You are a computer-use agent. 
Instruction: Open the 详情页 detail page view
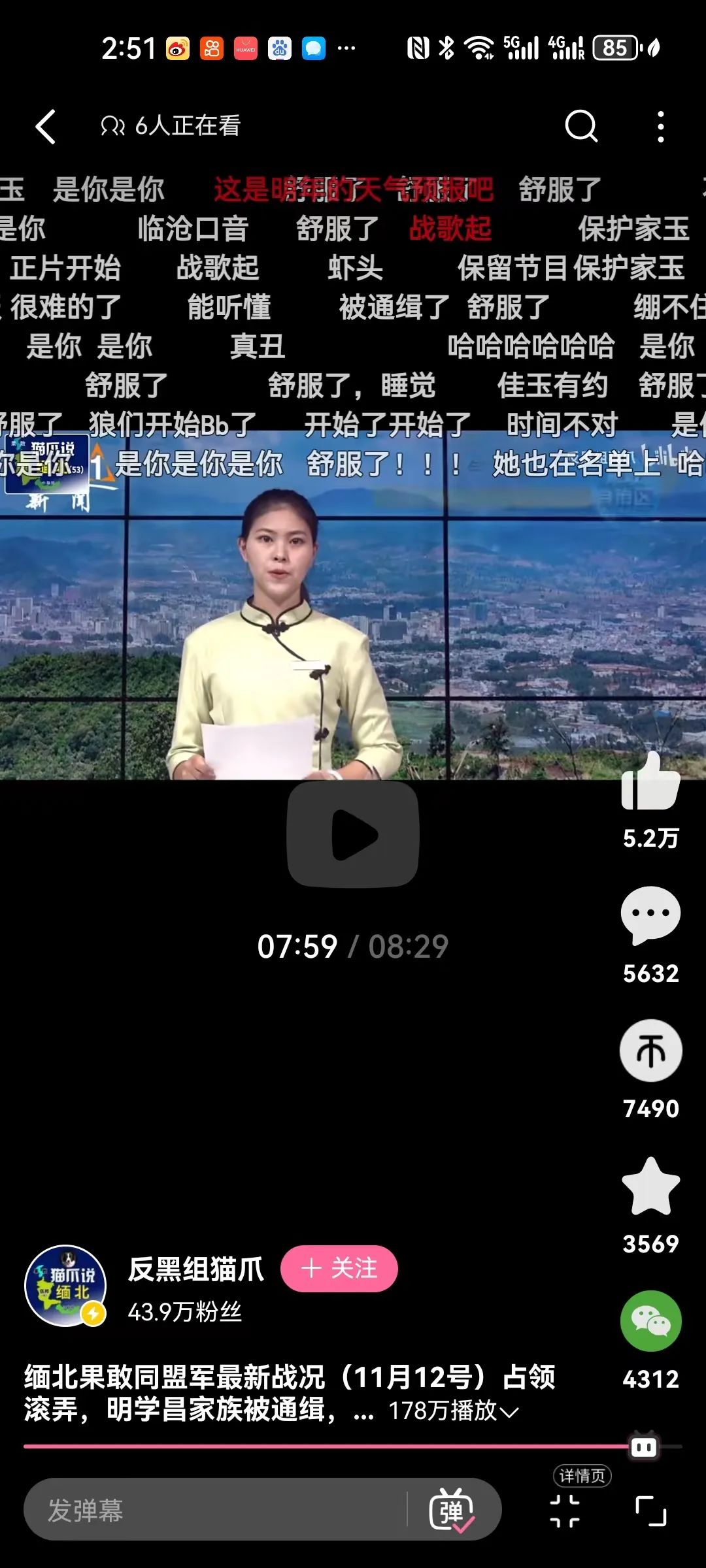(x=565, y=1510)
